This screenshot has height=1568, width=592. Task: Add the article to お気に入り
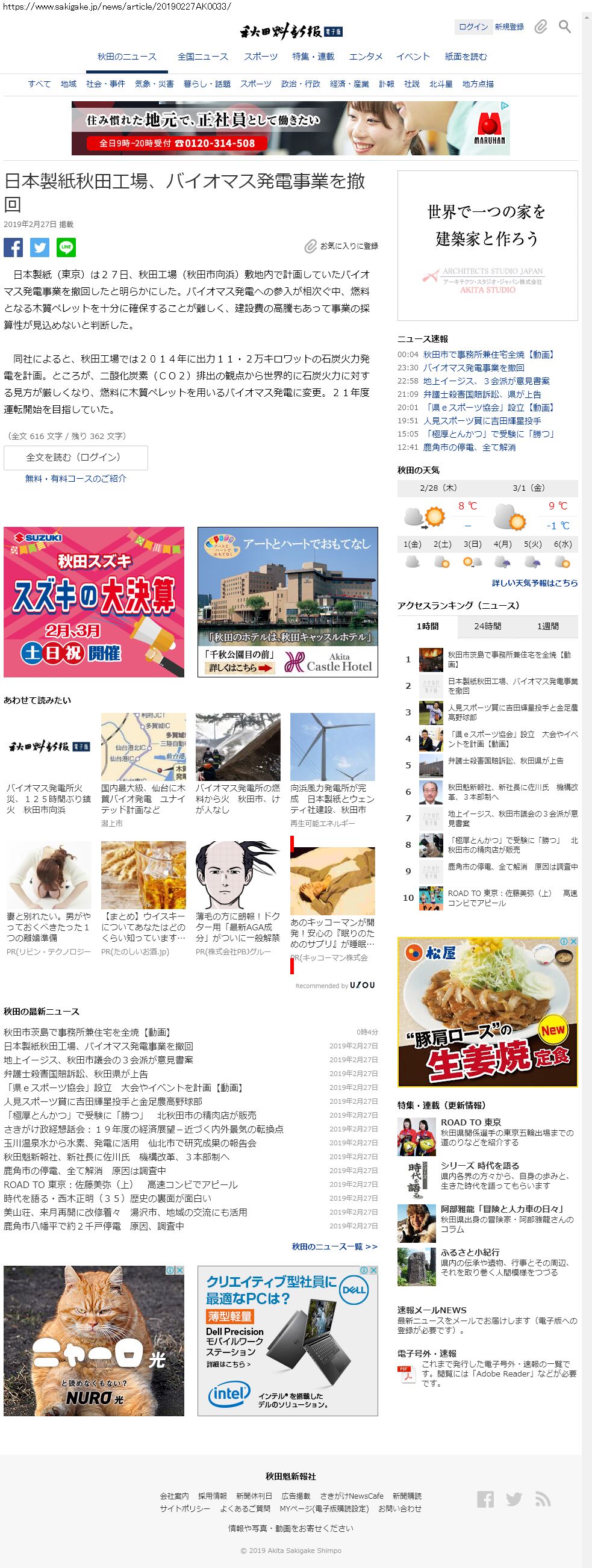(341, 246)
